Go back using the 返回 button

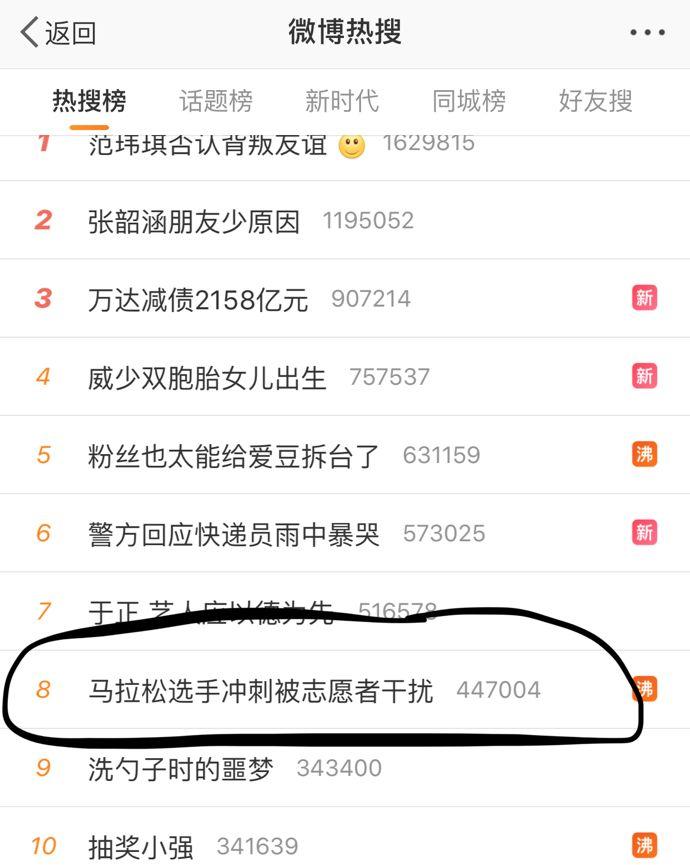[x=58, y=33]
